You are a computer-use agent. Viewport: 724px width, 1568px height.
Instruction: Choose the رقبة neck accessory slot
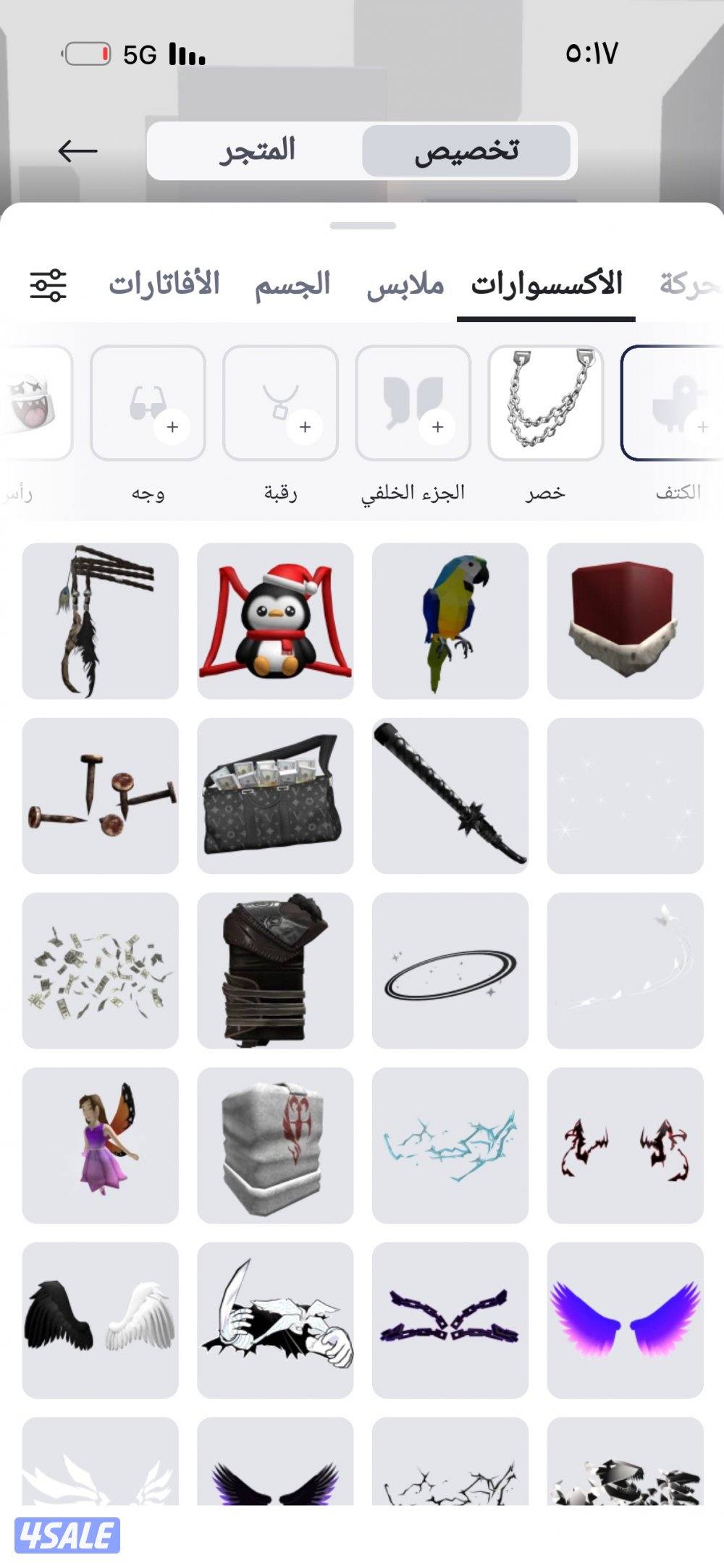click(280, 403)
